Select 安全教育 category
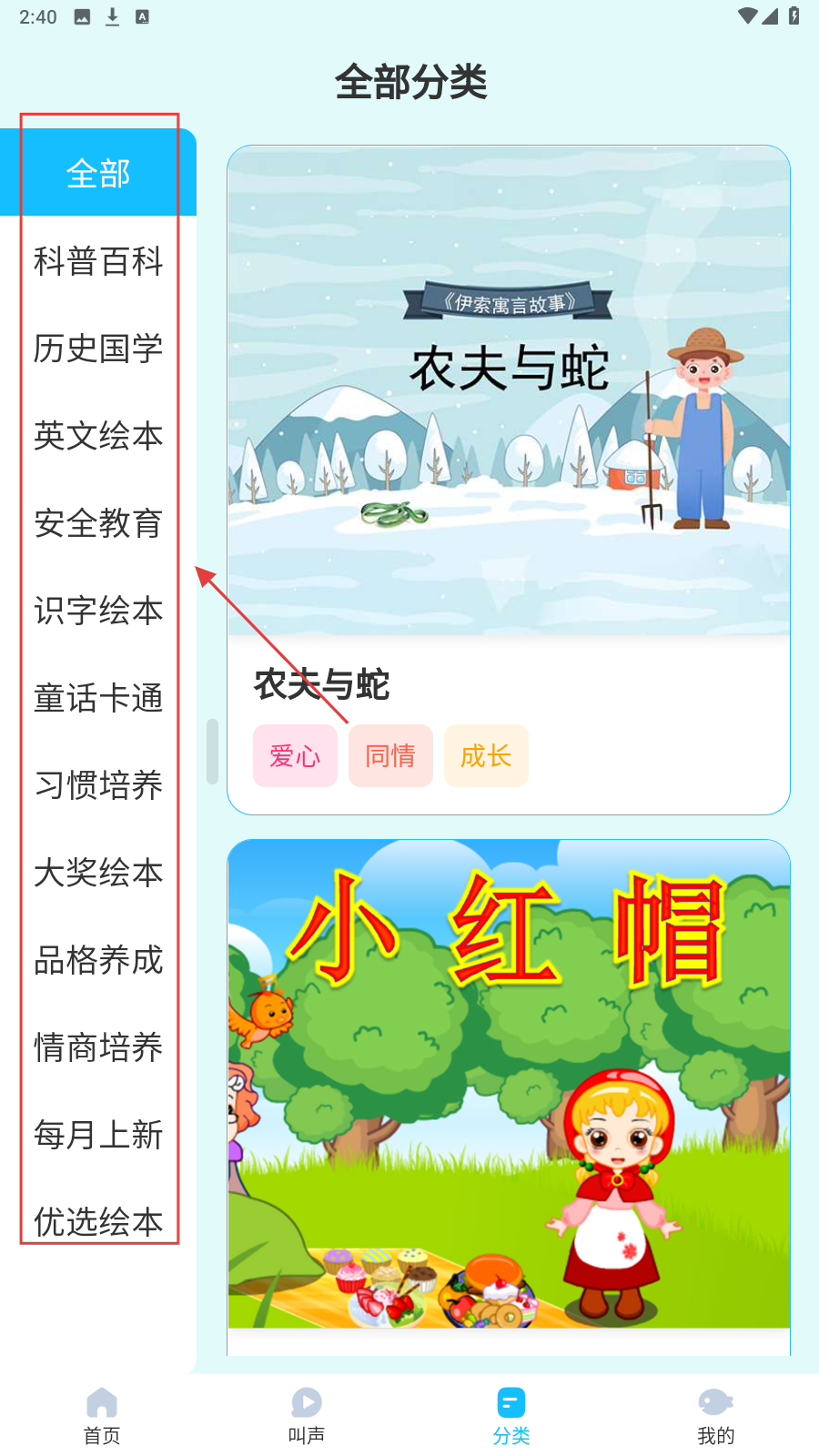The image size is (819, 1456). click(x=98, y=523)
